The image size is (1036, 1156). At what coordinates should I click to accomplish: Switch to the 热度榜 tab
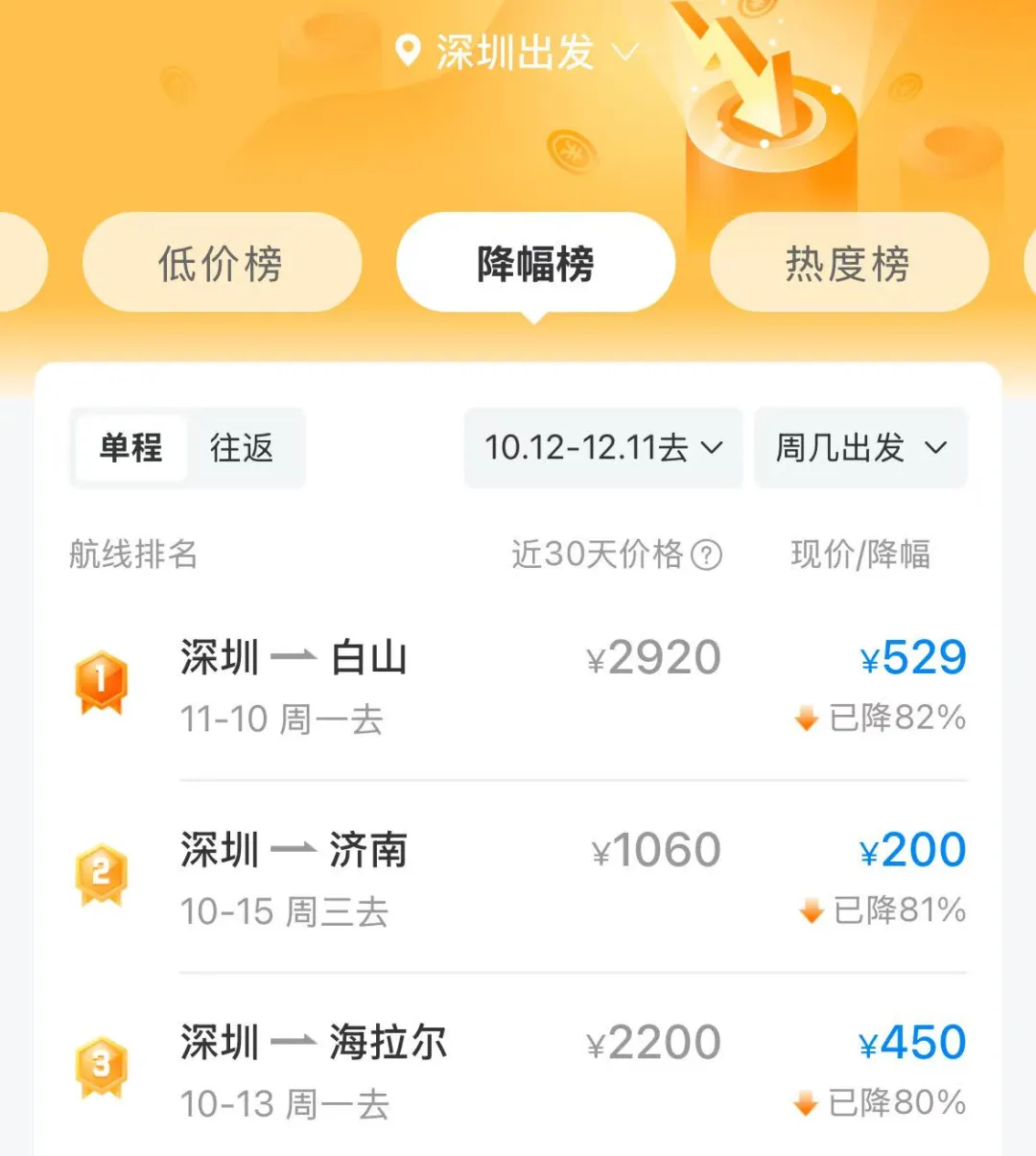(x=848, y=264)
